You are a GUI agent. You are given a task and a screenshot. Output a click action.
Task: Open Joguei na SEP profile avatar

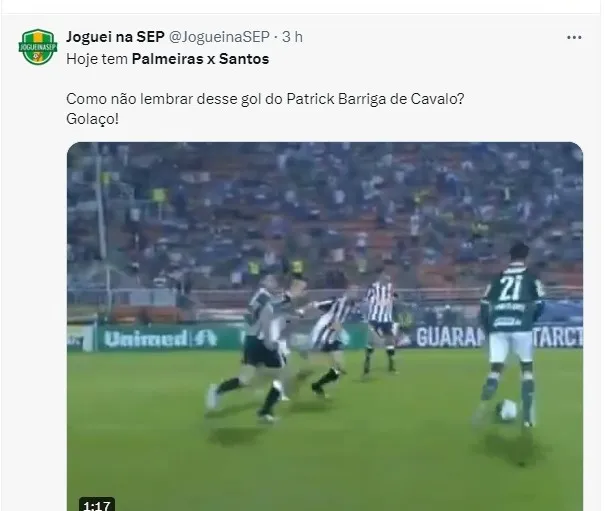click(x=38, y=46)
